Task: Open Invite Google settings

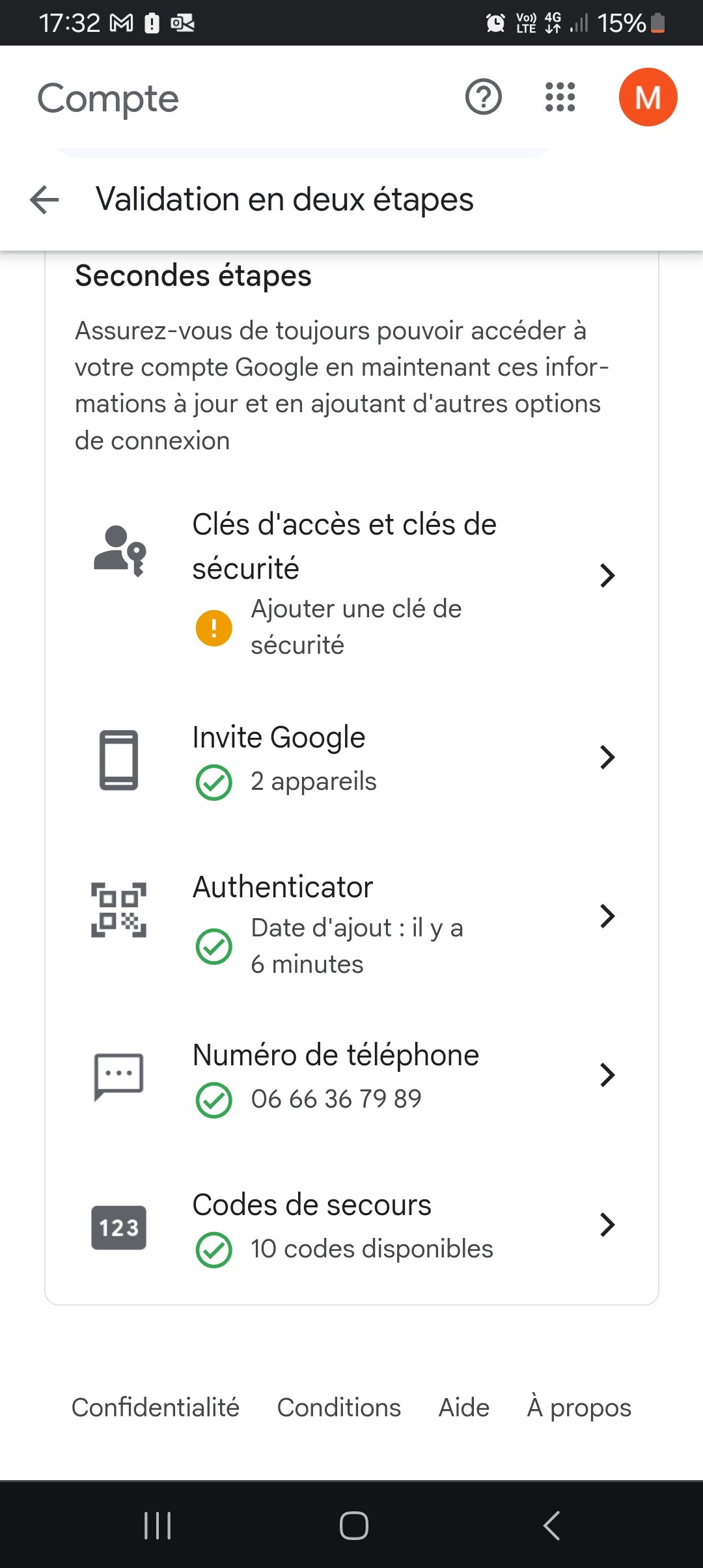Action: [351, 759]
